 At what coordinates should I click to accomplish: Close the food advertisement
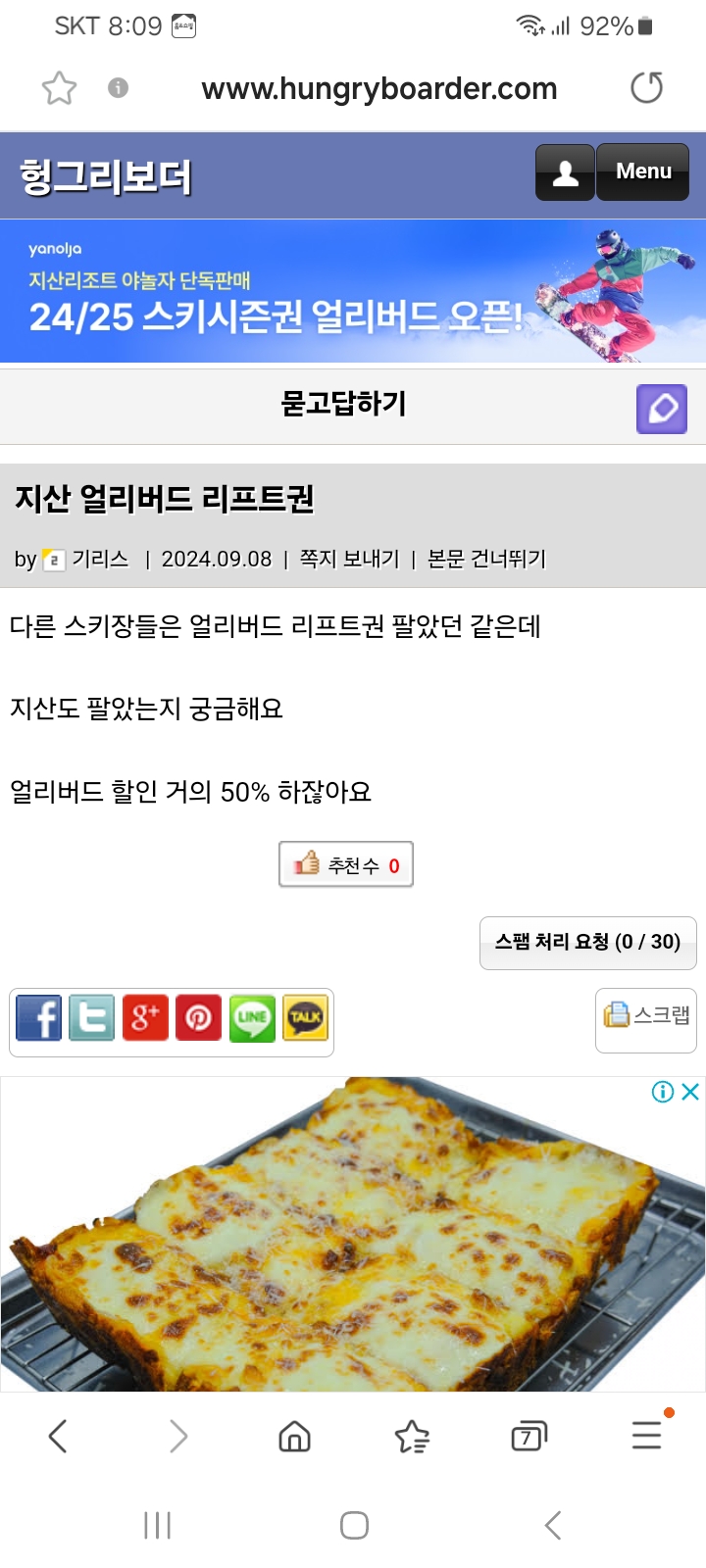(x=690, y=1092)
